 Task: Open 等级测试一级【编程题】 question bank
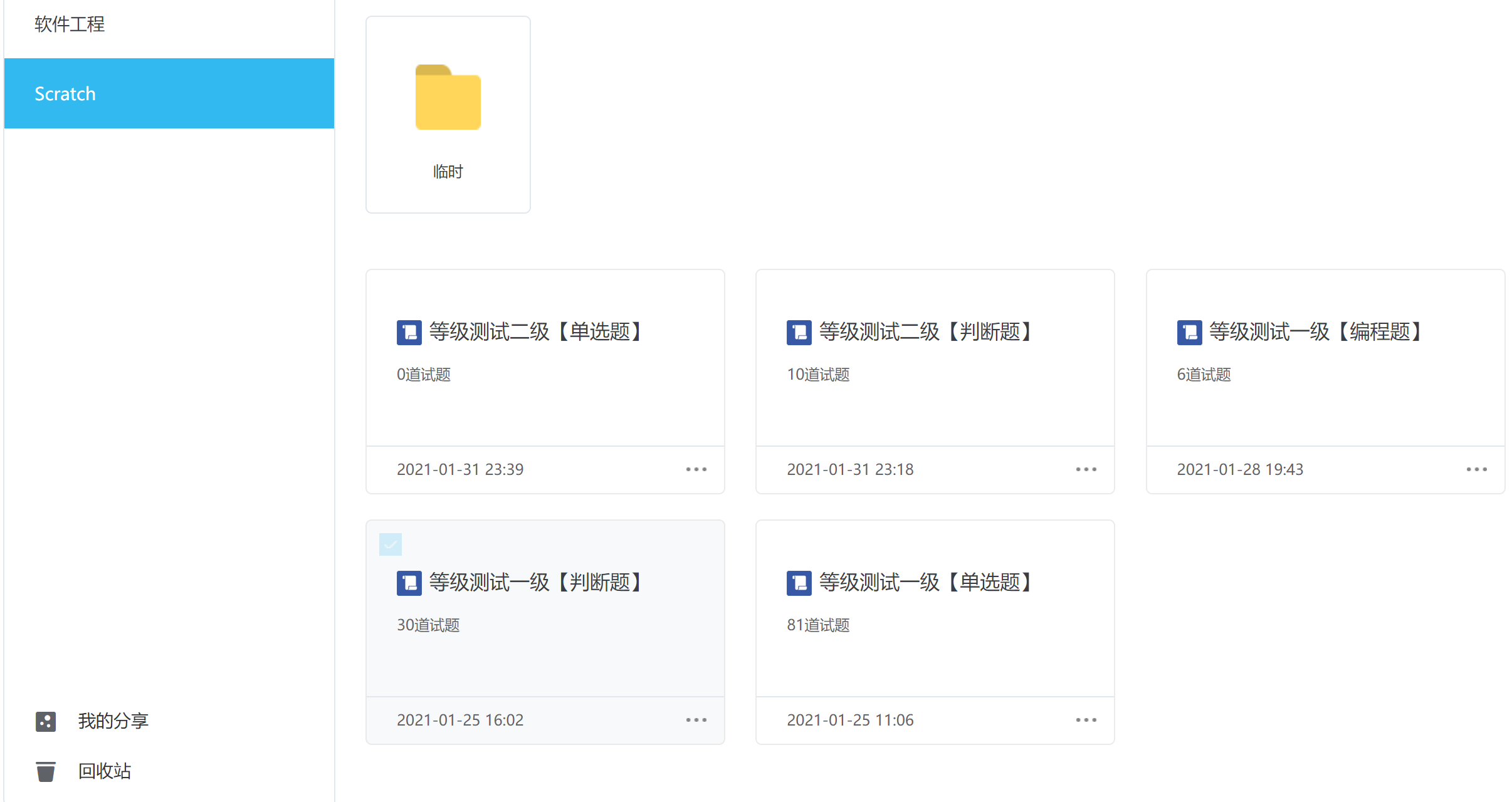tap(1315, 331)
